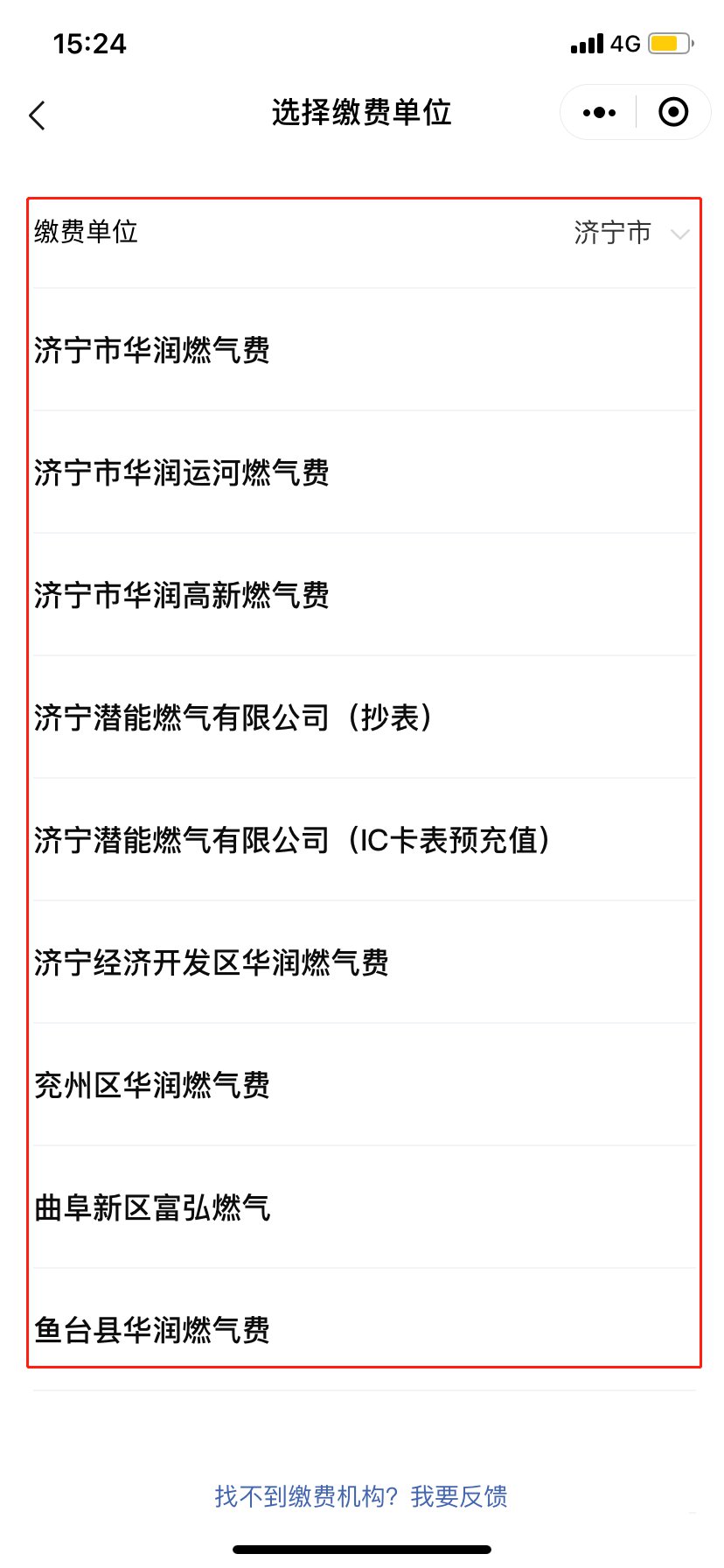Select 济宁潜能燃气有限公司（抄表）

pyautogui.click(x=234, y=718)
